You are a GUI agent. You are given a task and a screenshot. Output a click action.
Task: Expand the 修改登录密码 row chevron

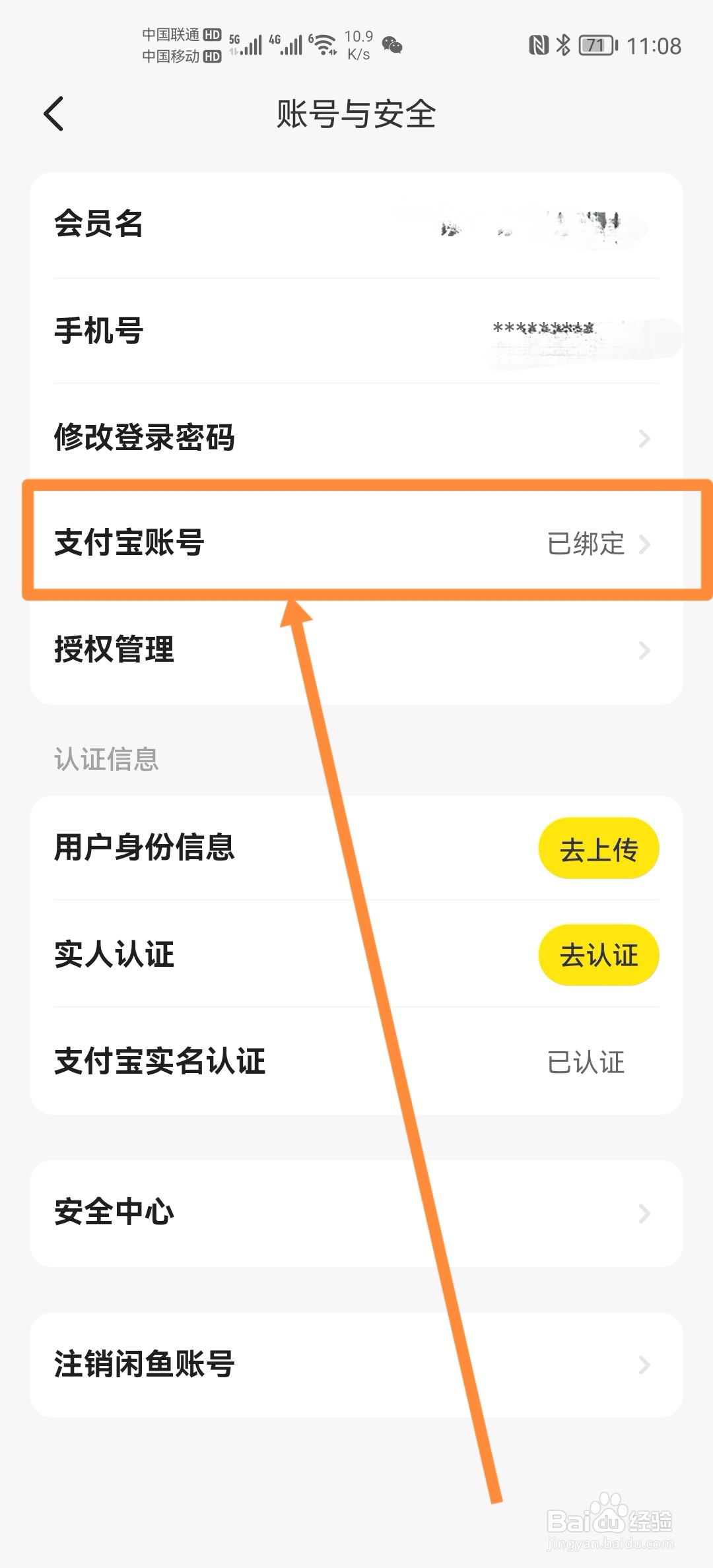pyautogui.click(x=644, y=438)
